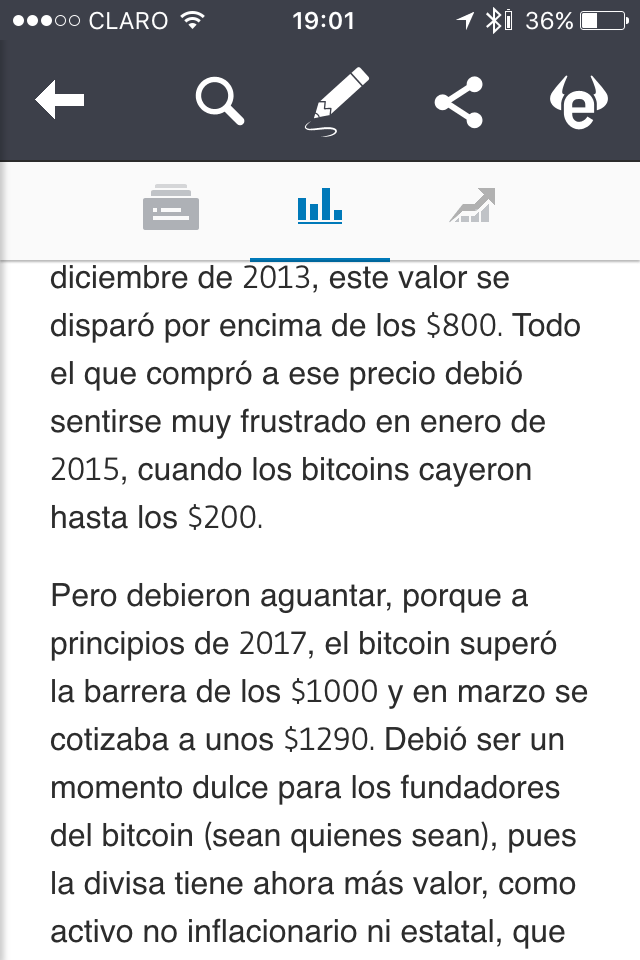Open search with the magnifier icon
The width and height of the screenshot is (640, 960).
[220, 101]
